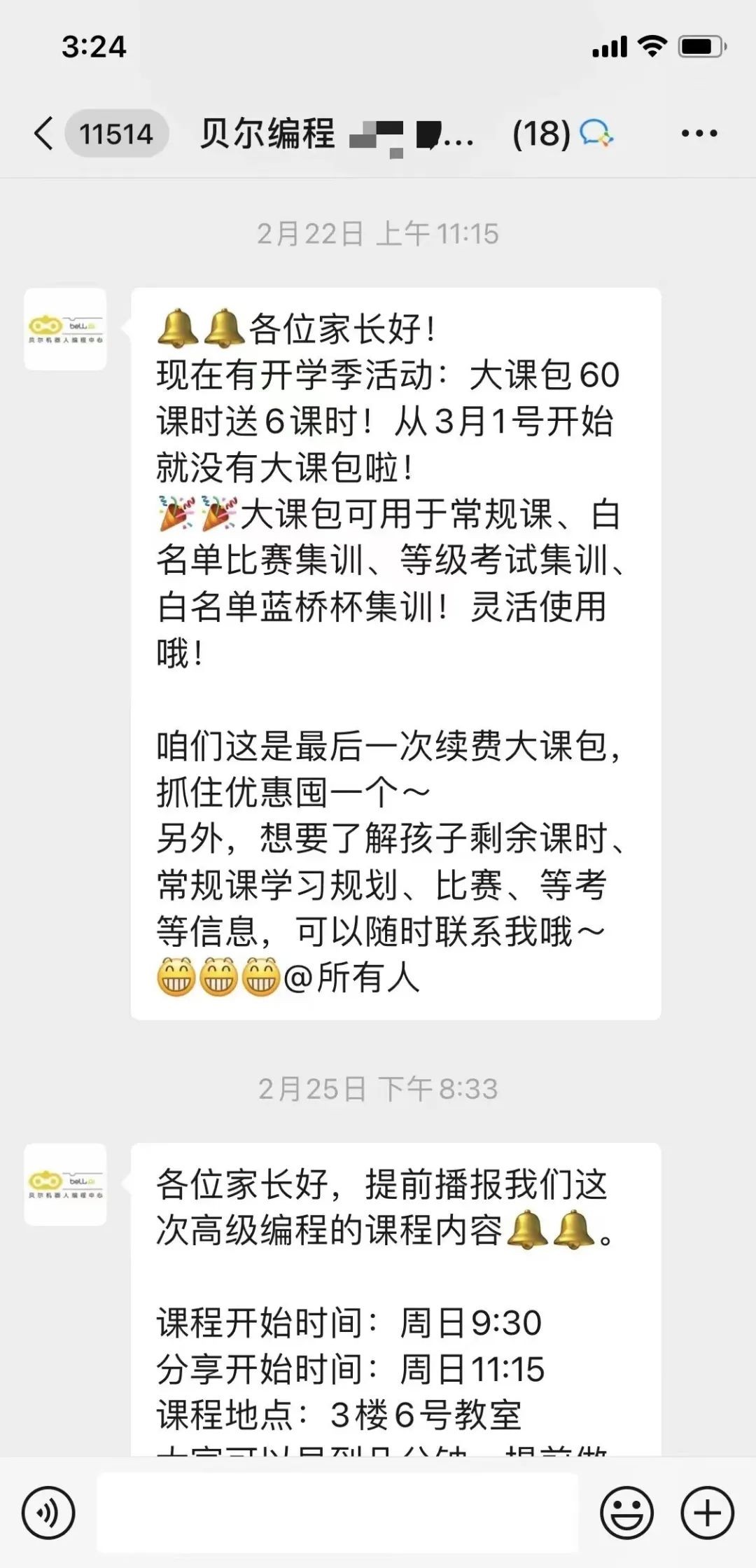Open sender avatar on 2月25日 message
Viewport: 756px width, 1568px height.
click(x=65, y=1184)
